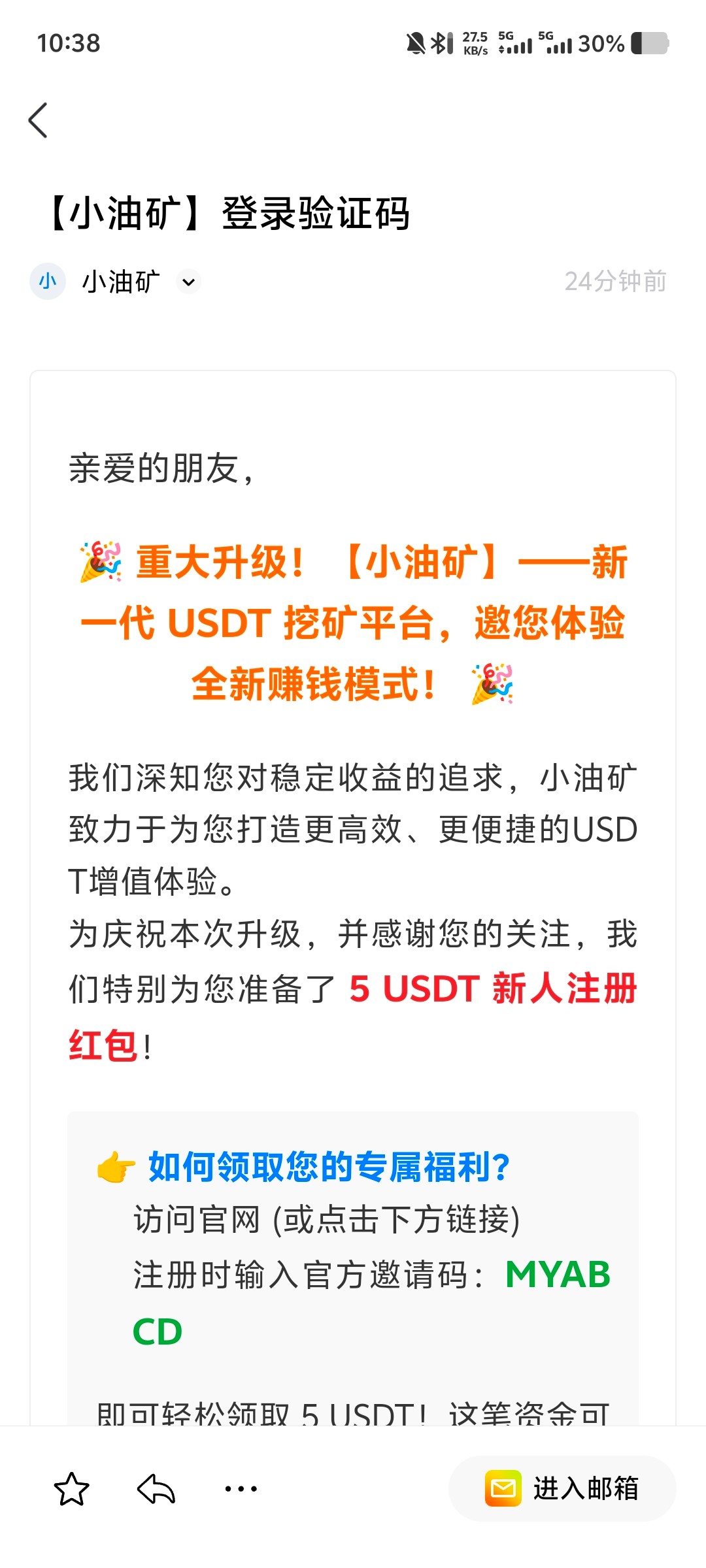The image size is (706, 1568).
Task: Star this email
Action: (71, 1489)
